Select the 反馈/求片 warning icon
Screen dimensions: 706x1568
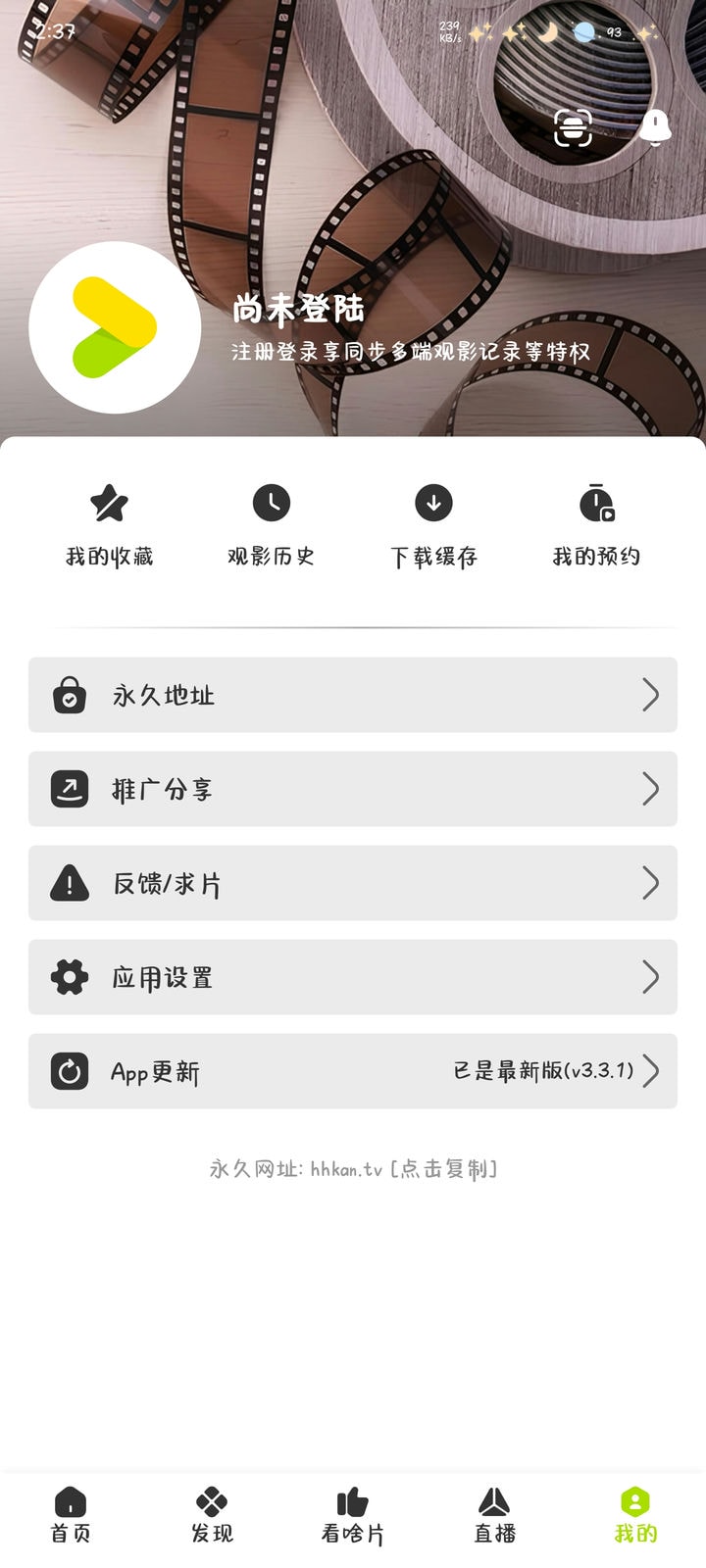[x=68, y=882]
